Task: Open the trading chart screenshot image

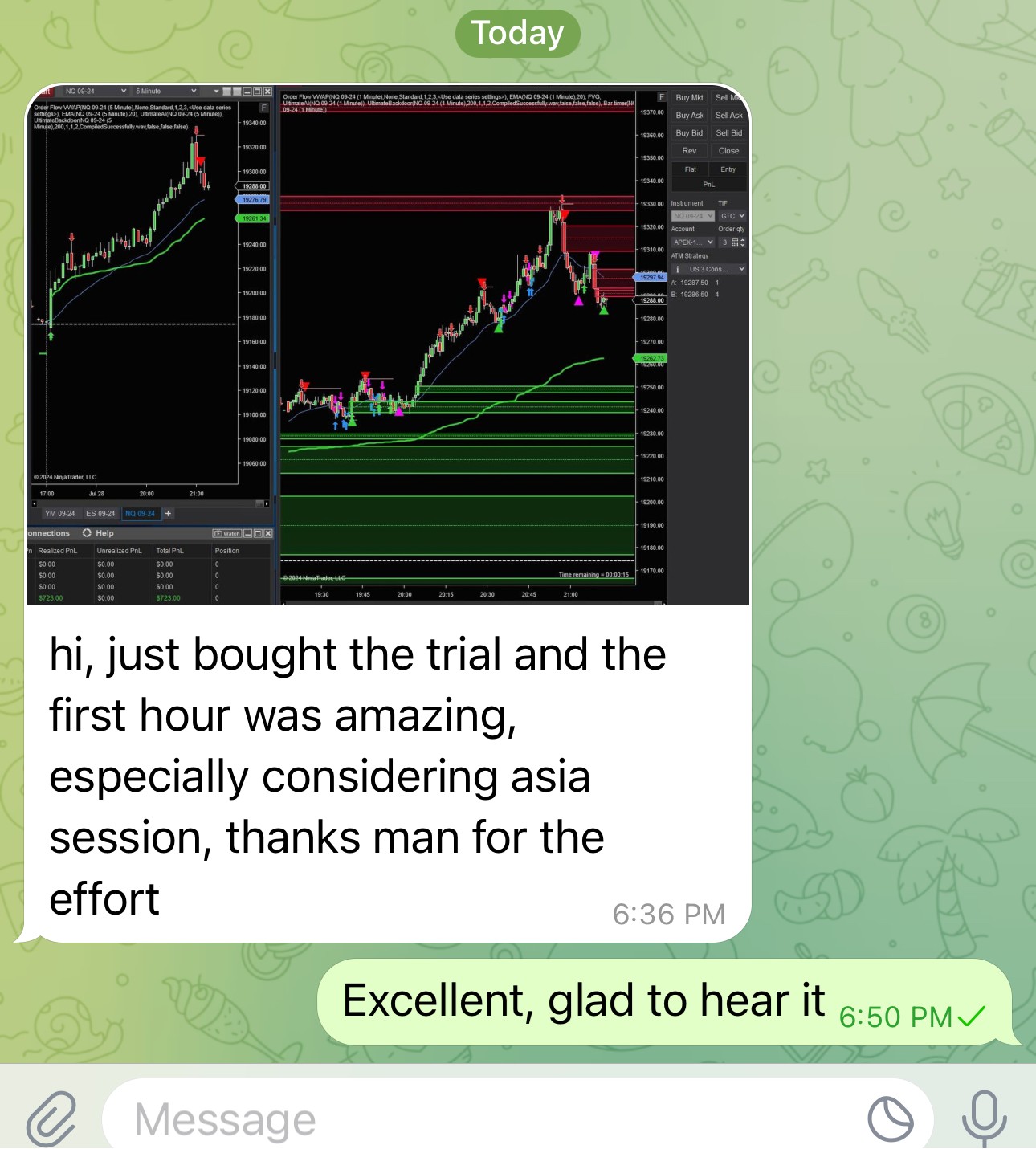Action: click(x=388, y=345)
